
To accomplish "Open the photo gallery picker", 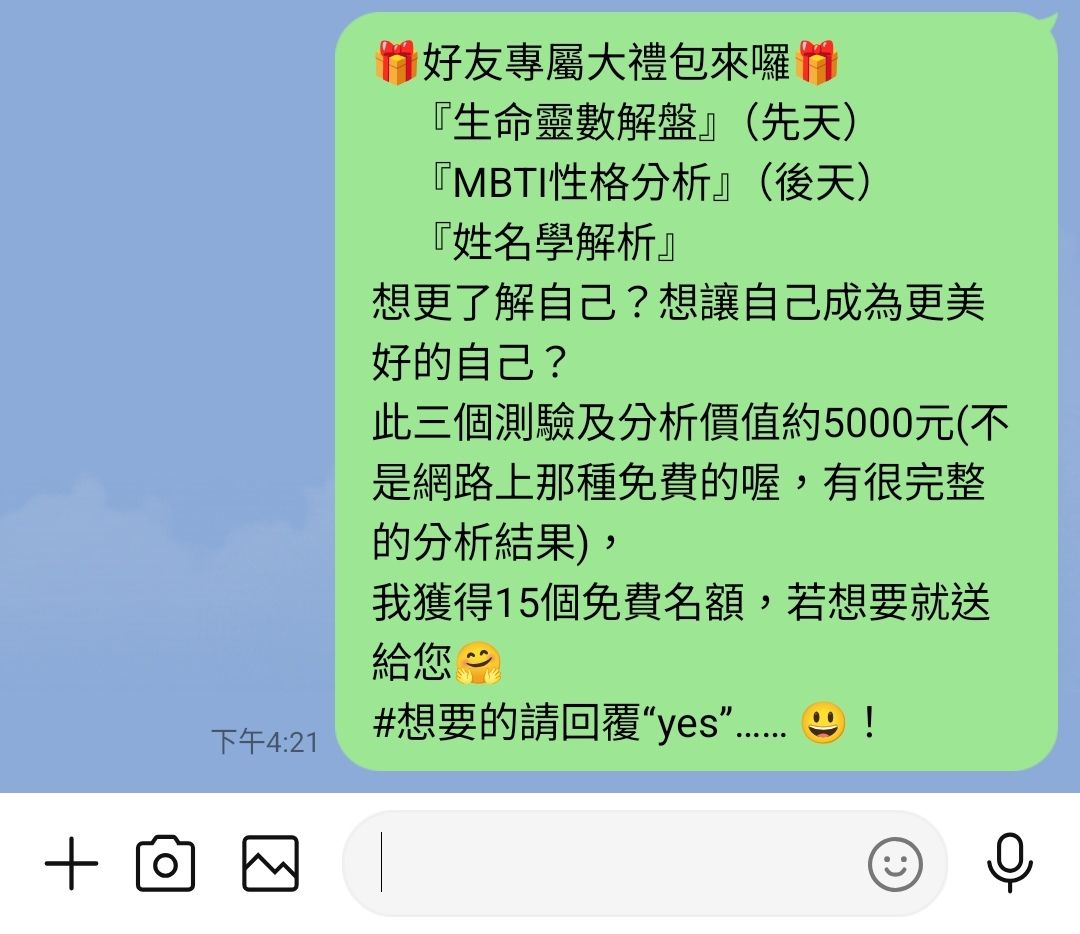I will (x=270, y=863).
